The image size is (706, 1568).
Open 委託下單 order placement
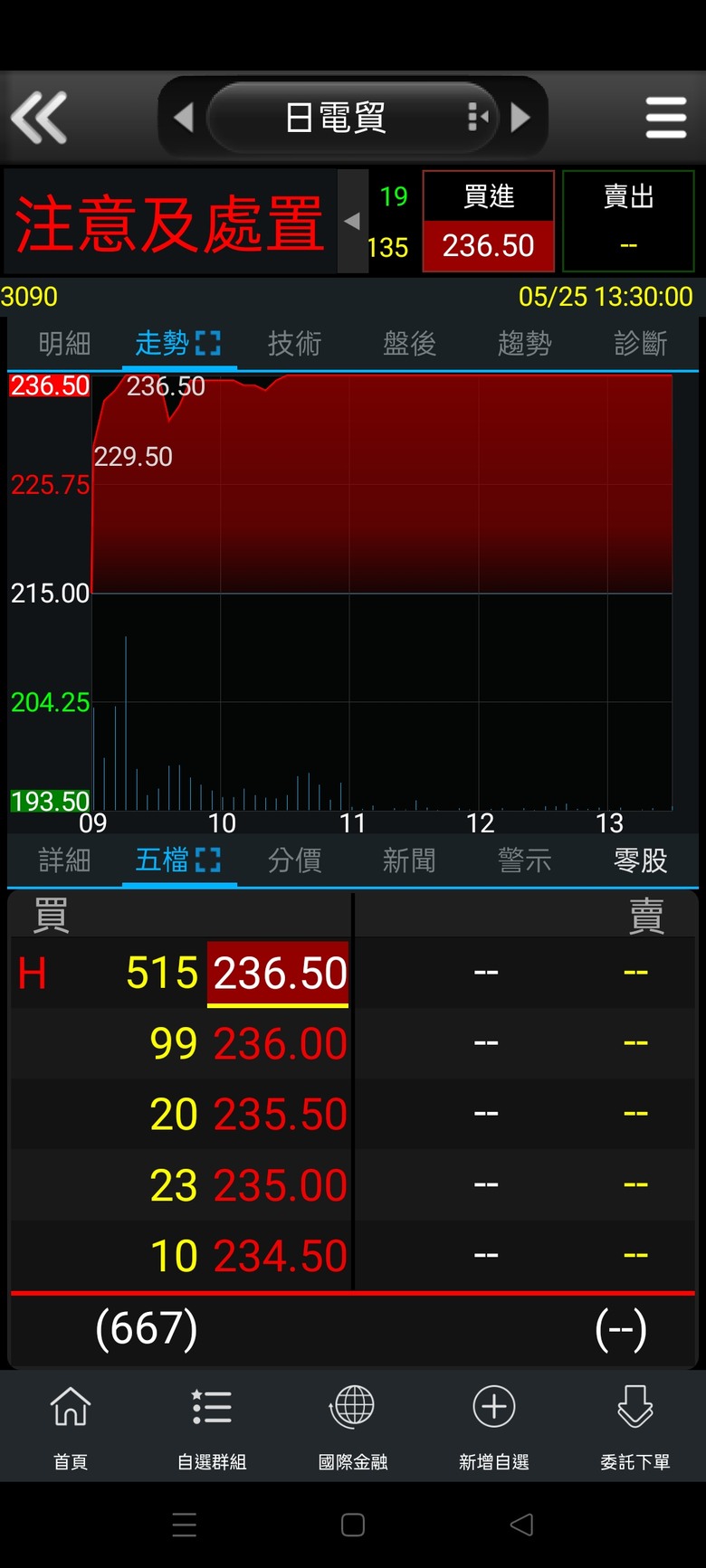coord(635,1427)
